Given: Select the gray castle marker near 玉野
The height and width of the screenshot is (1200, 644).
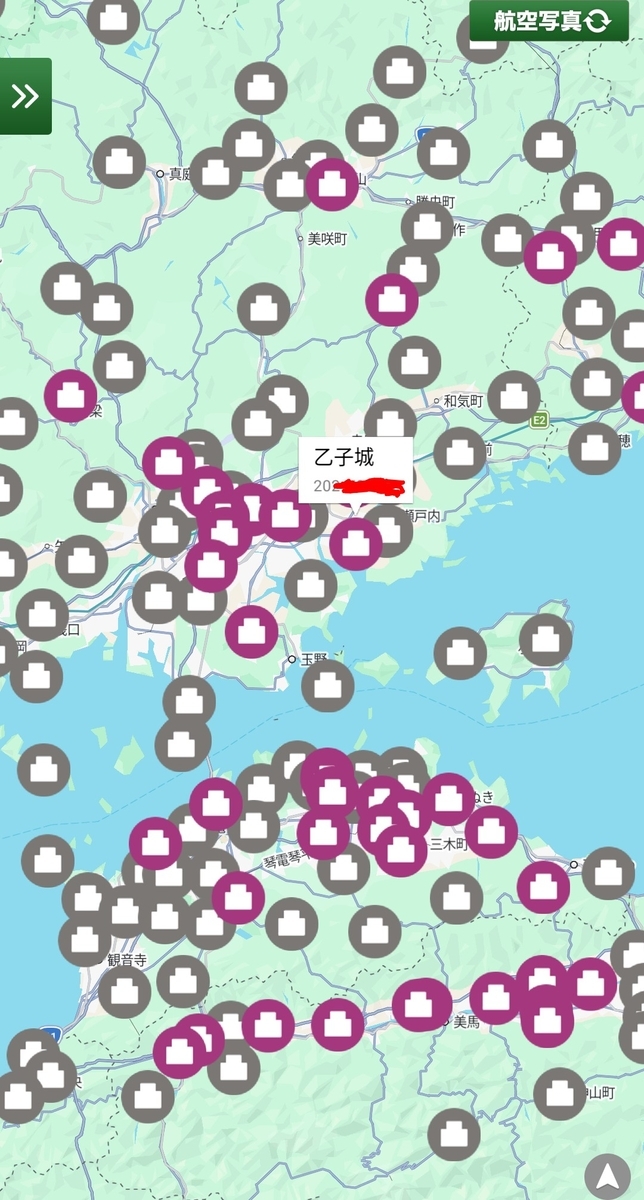Looking at the screenshot, I should pyautogui.click(x=328, y=685).
